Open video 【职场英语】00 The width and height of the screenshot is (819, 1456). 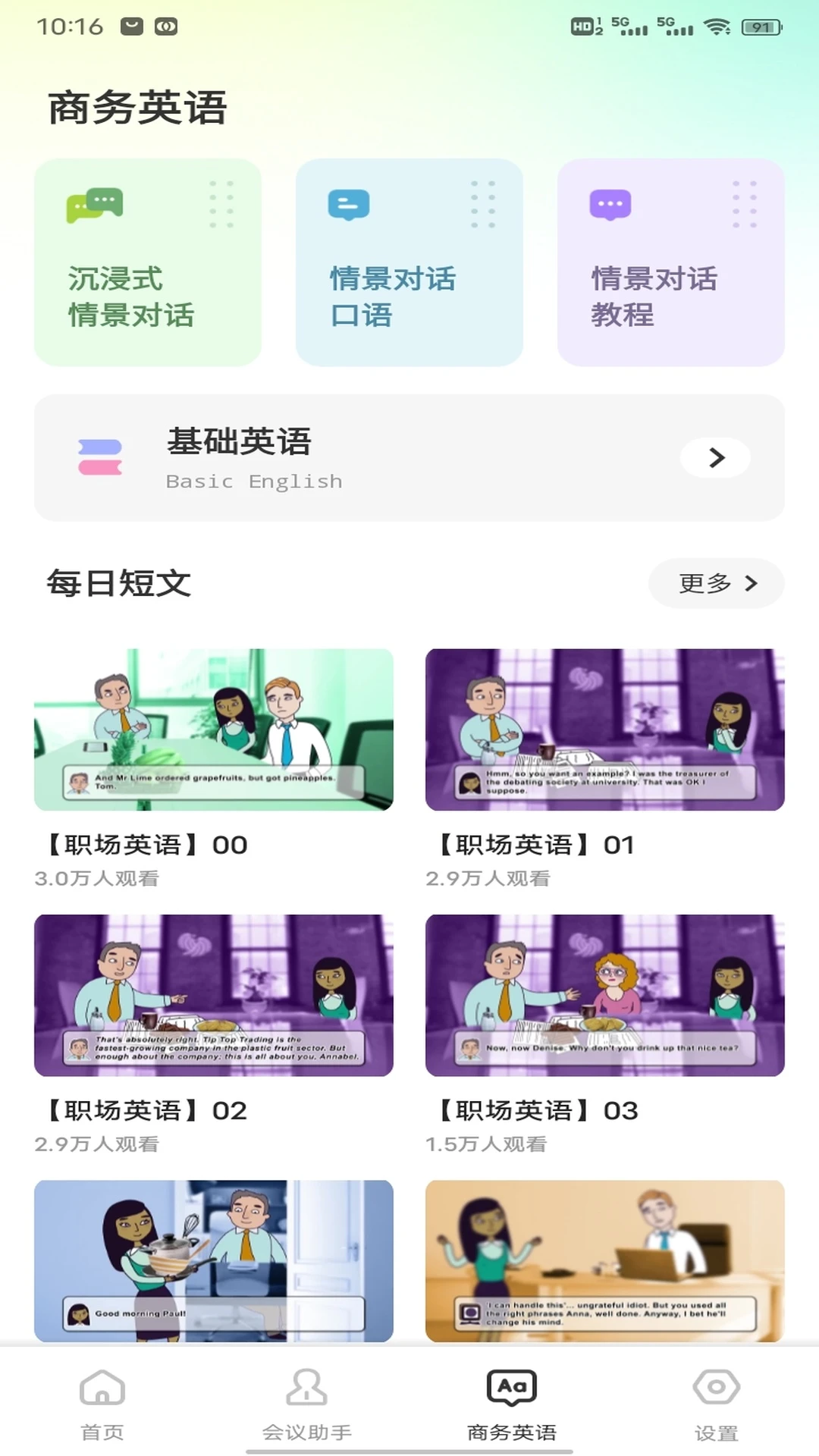tap(214, 730)
